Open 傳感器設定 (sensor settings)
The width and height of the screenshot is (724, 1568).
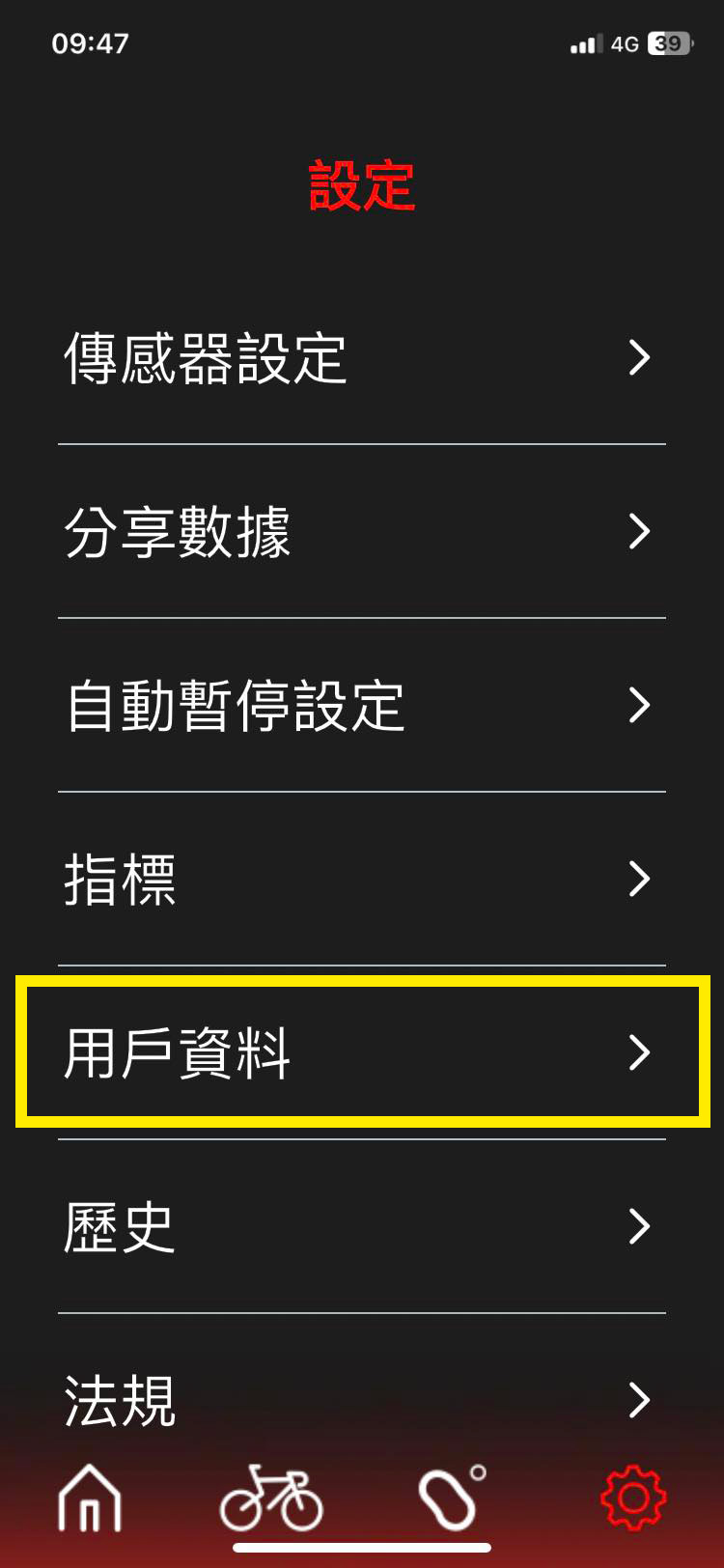point(361,358)
